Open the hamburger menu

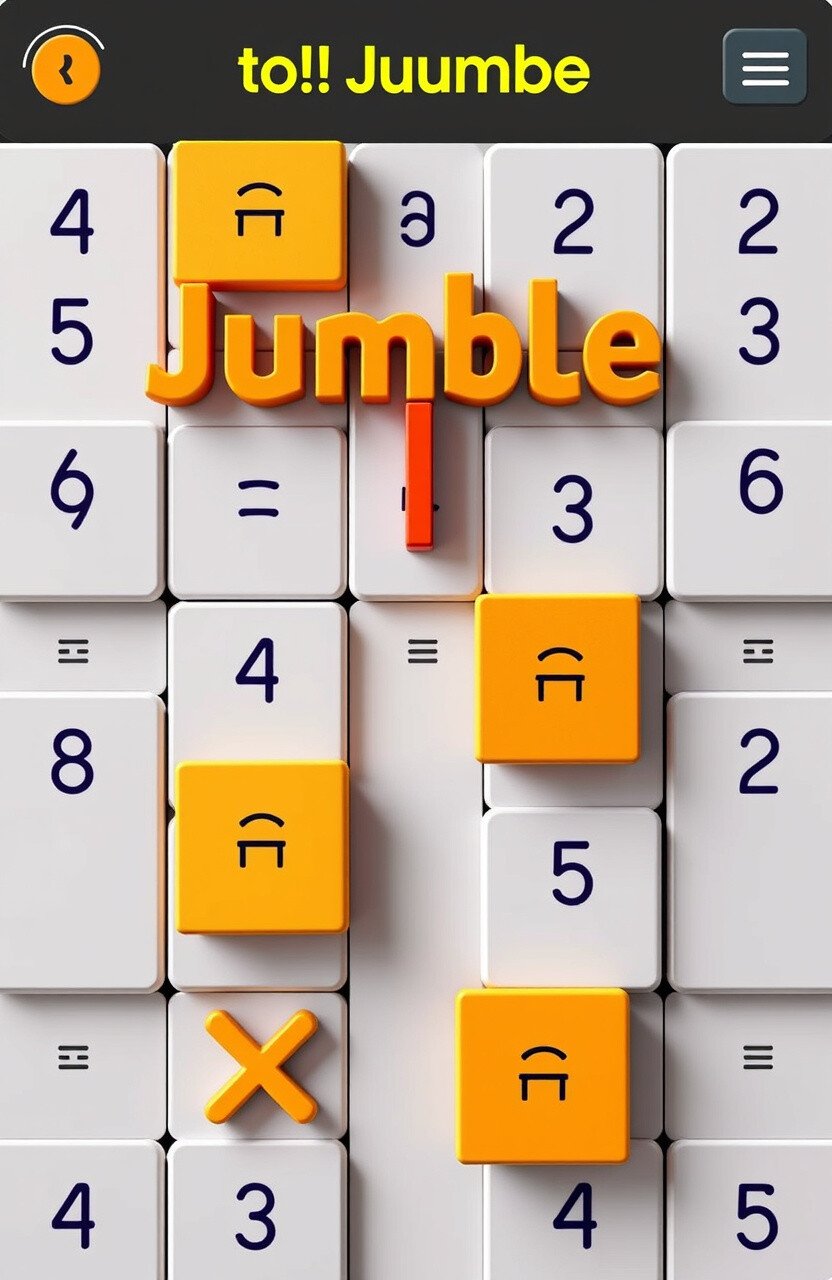[765, 68]
